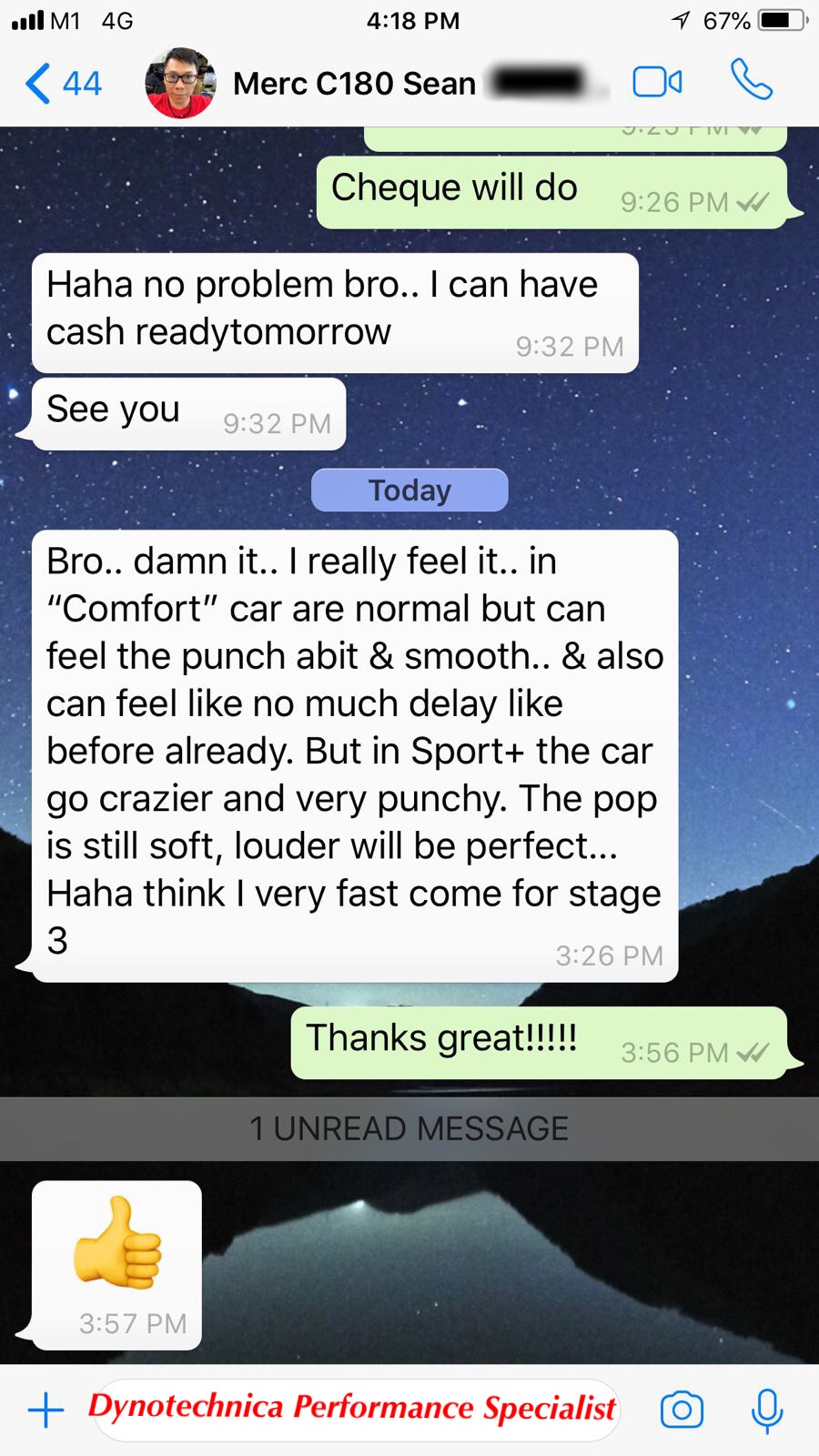Screen dimensions: 819x1456
Task: Open the attachment plus menu
Action: 45,1410
